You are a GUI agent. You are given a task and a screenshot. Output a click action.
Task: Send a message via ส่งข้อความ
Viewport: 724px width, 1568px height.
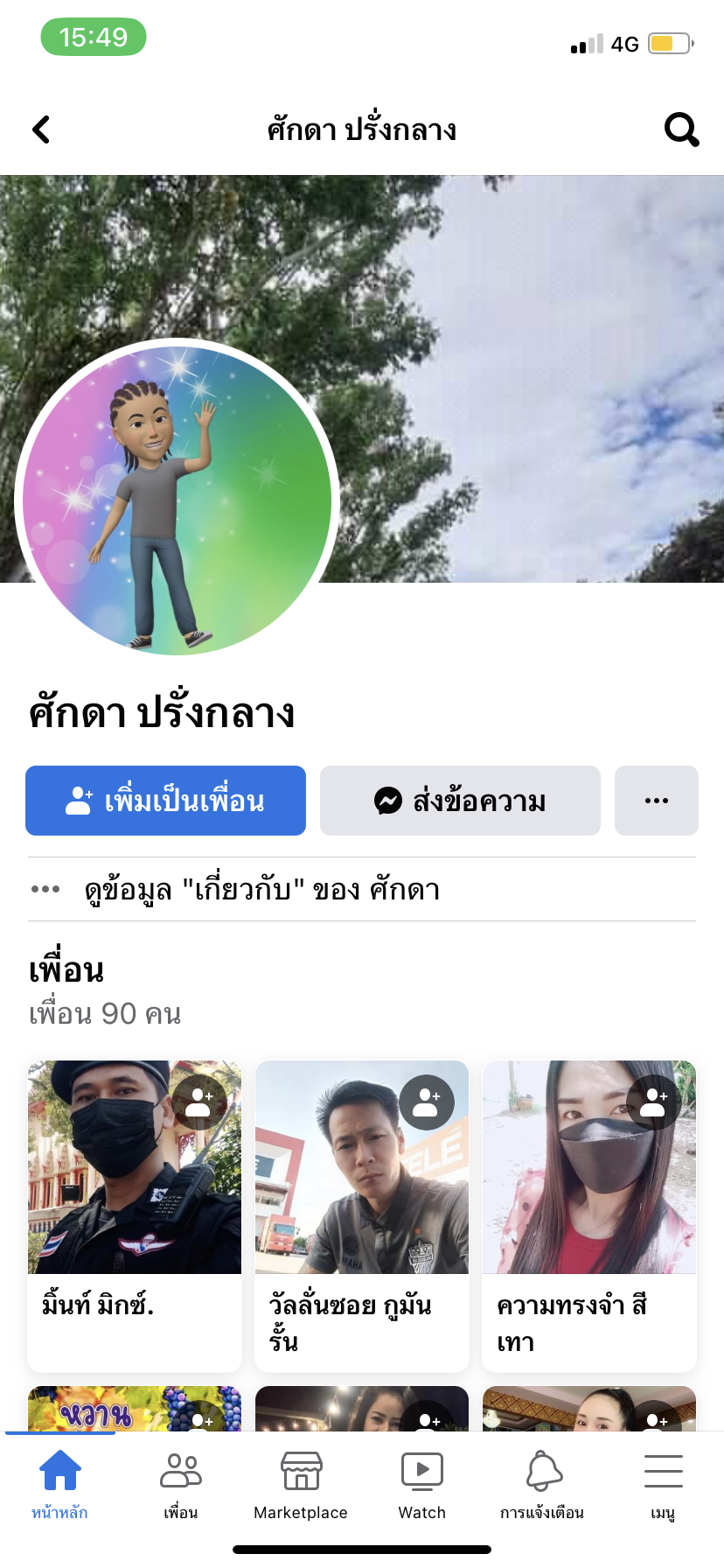[x=460, y=801]
